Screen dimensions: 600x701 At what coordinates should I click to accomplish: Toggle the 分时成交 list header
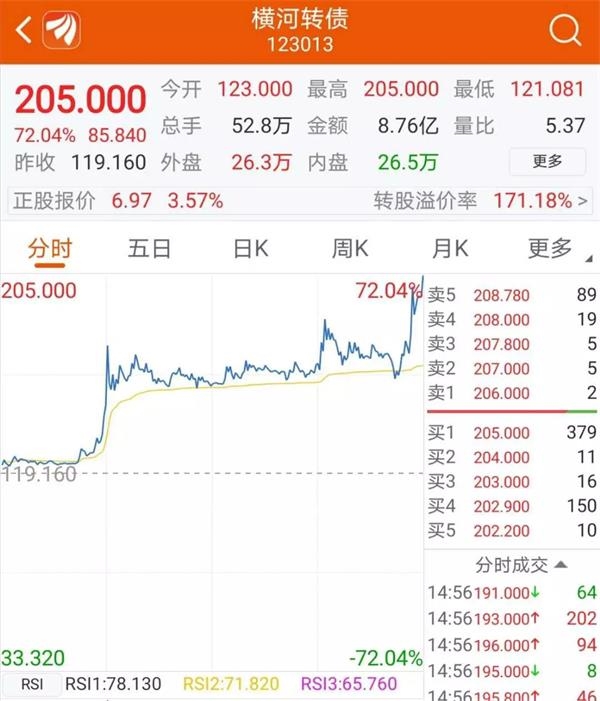click(x=512, y=564)
